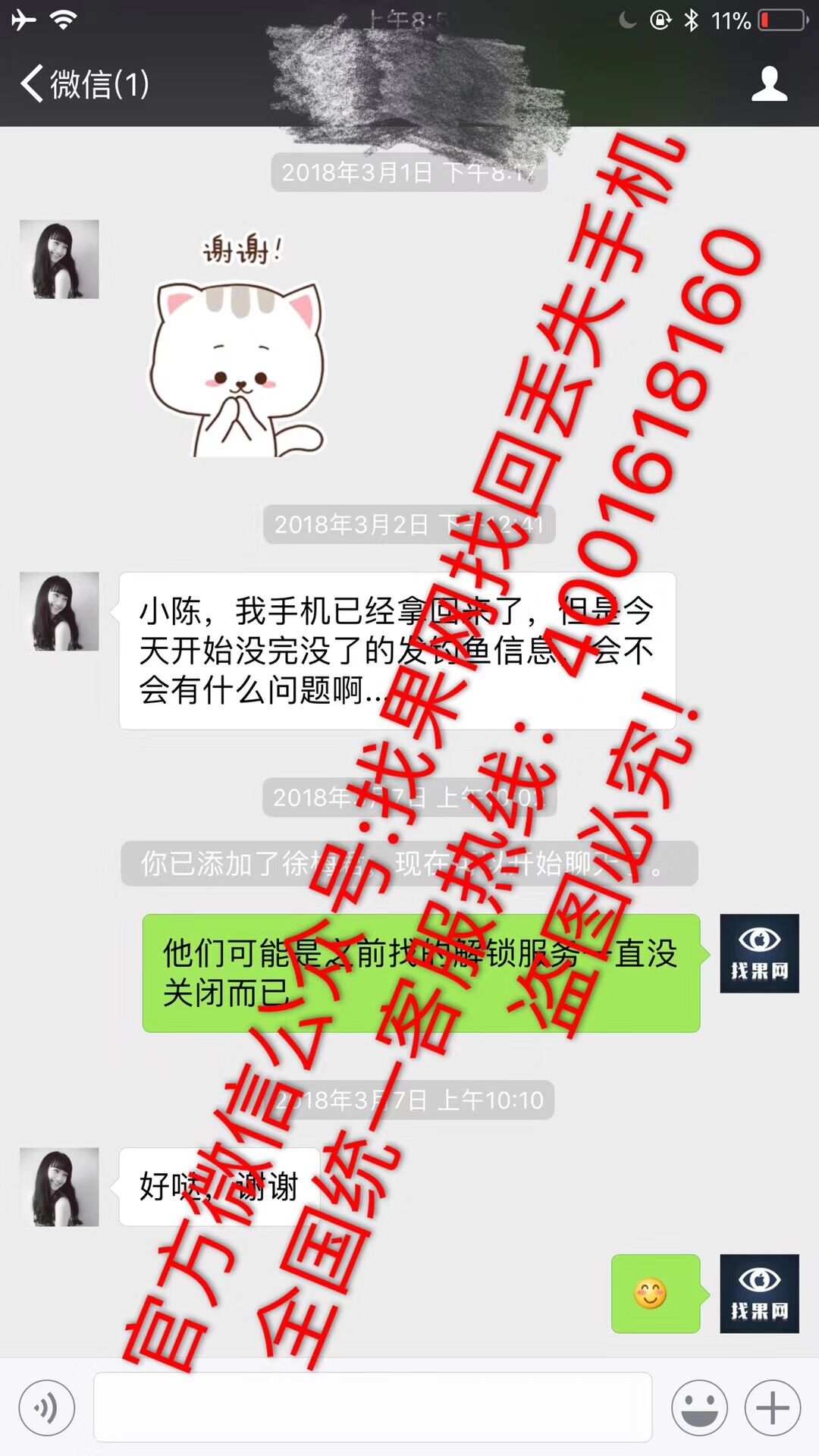This screenshot has height=1456, width=819.
Task: Switch to voice message input
Action: pyautogui.click(x=47, y=1408)
